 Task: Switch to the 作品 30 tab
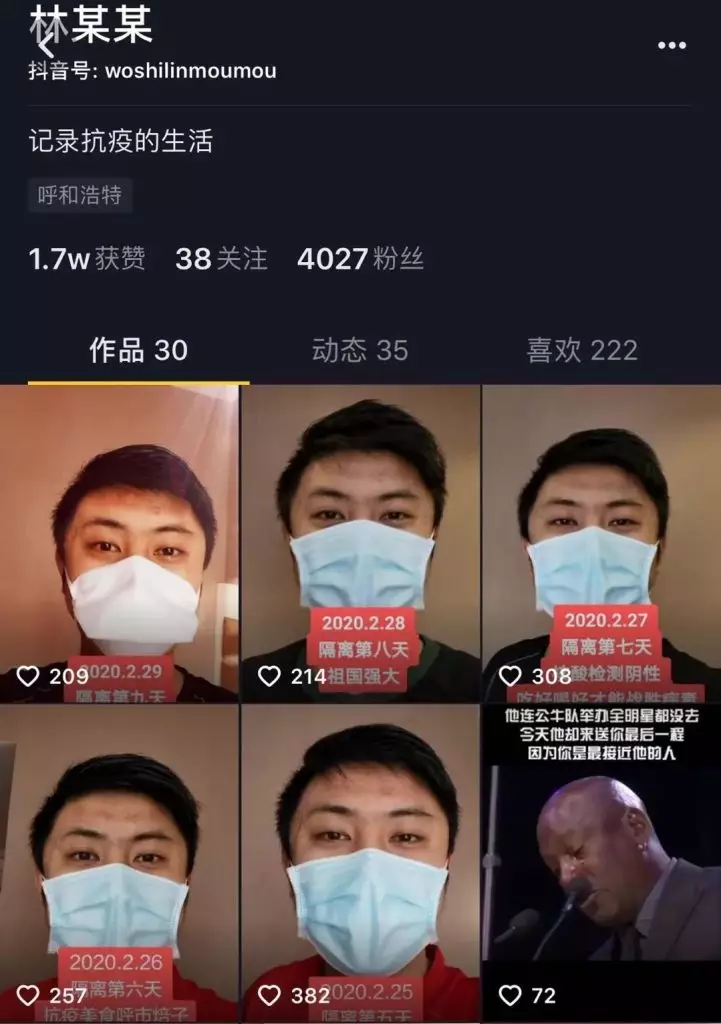[138, 350]
